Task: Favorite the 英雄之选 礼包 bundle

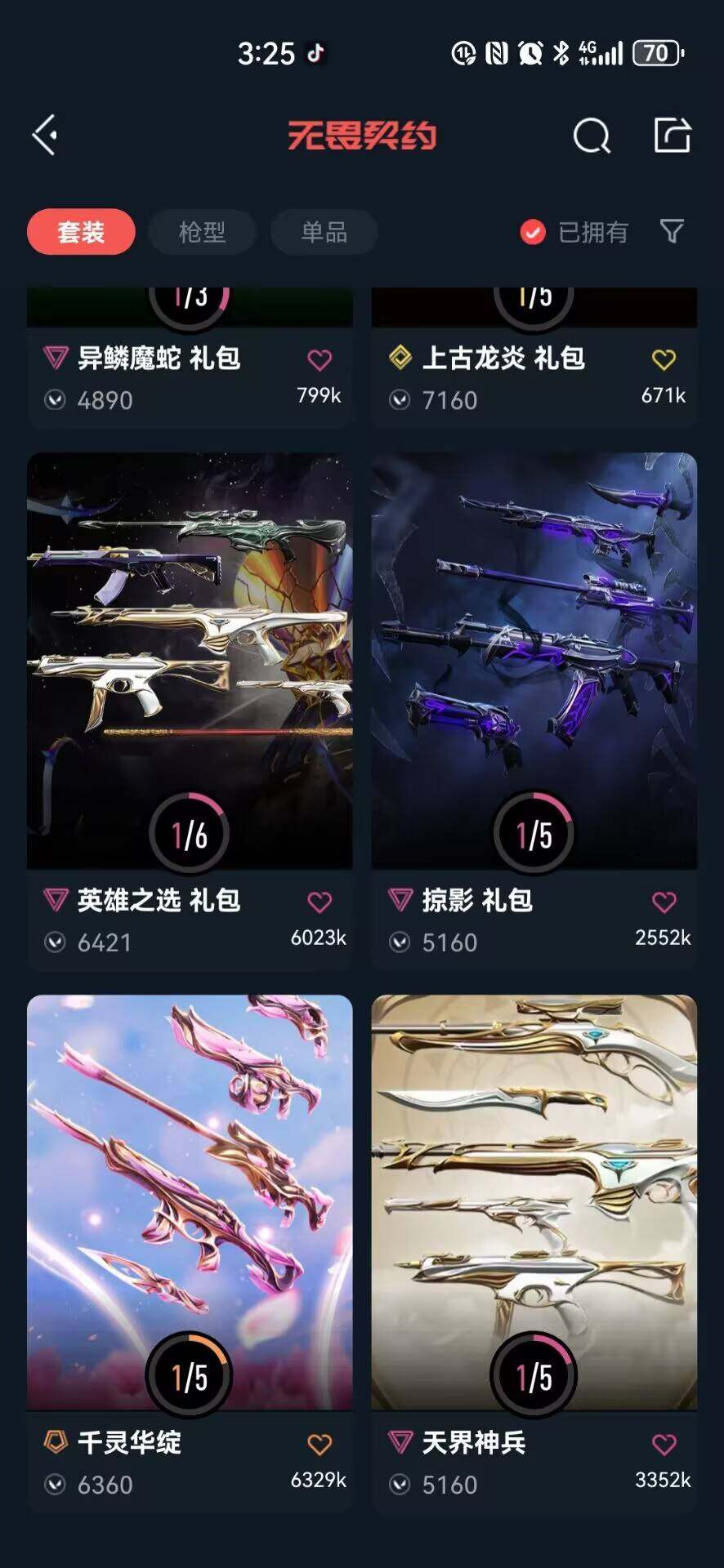Action: pos(319,902)
